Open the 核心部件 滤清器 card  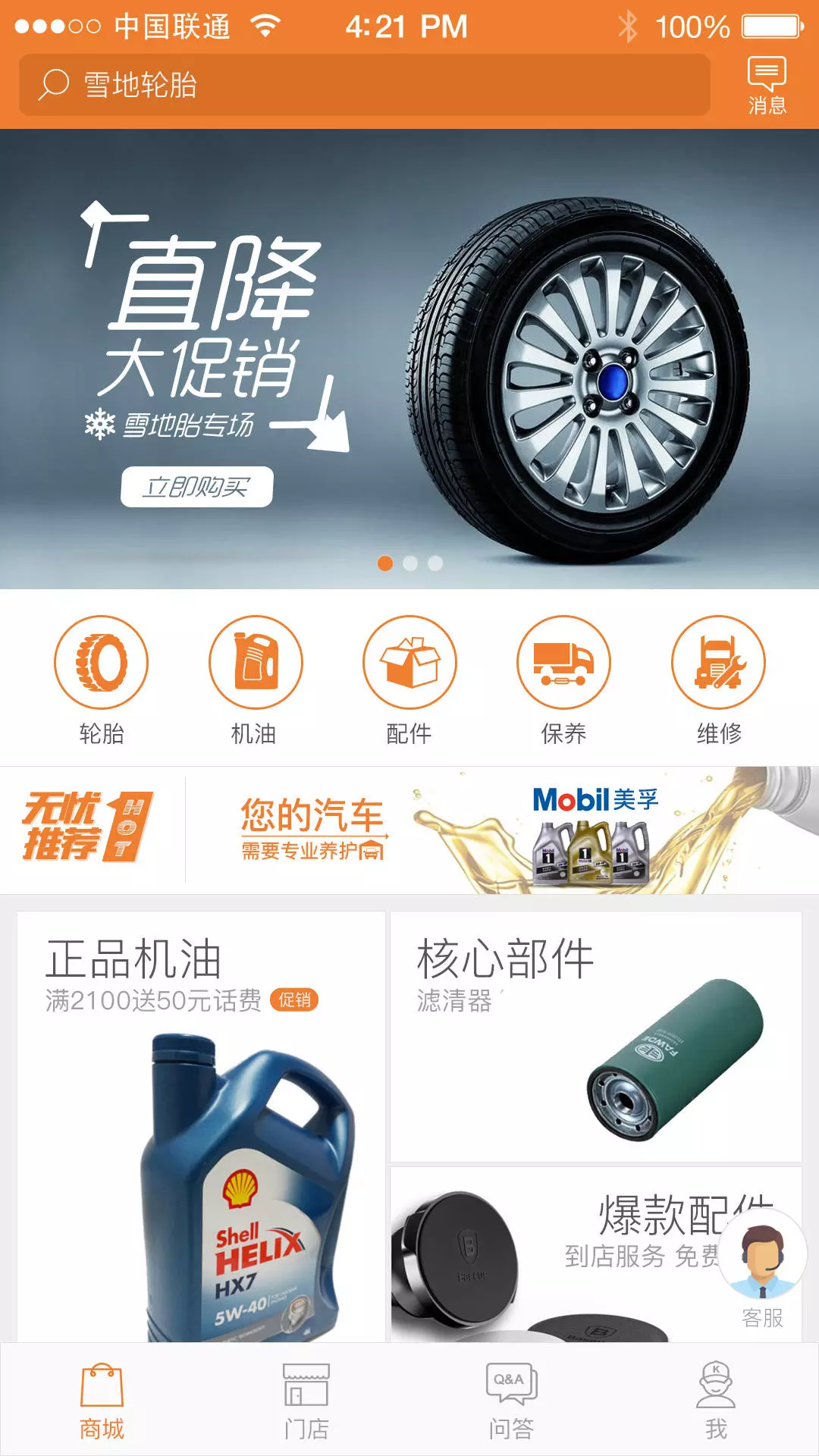(596, 1036)
